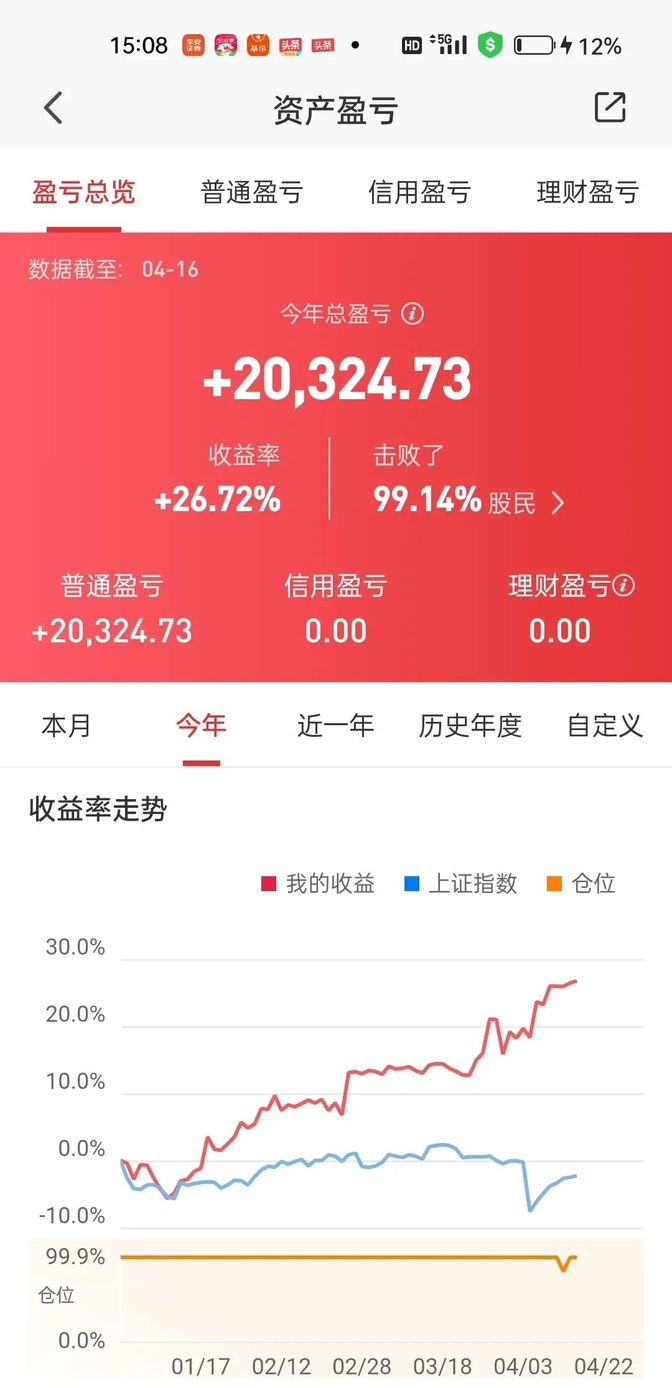Switch period to 本月
The height and width of the screenshot is (1388, 672).
(x=66, y=726)
